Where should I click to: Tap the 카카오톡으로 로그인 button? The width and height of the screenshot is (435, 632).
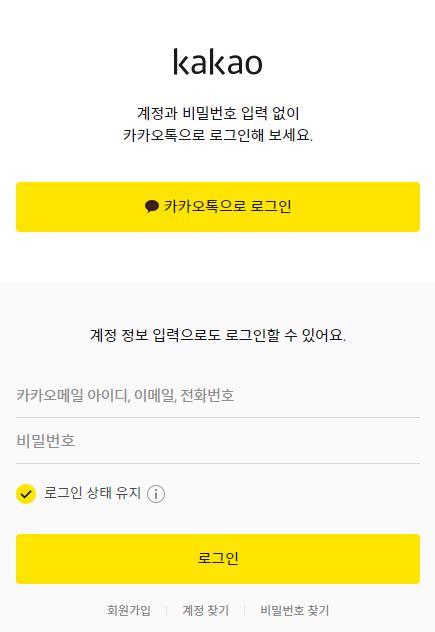(218, 207)
